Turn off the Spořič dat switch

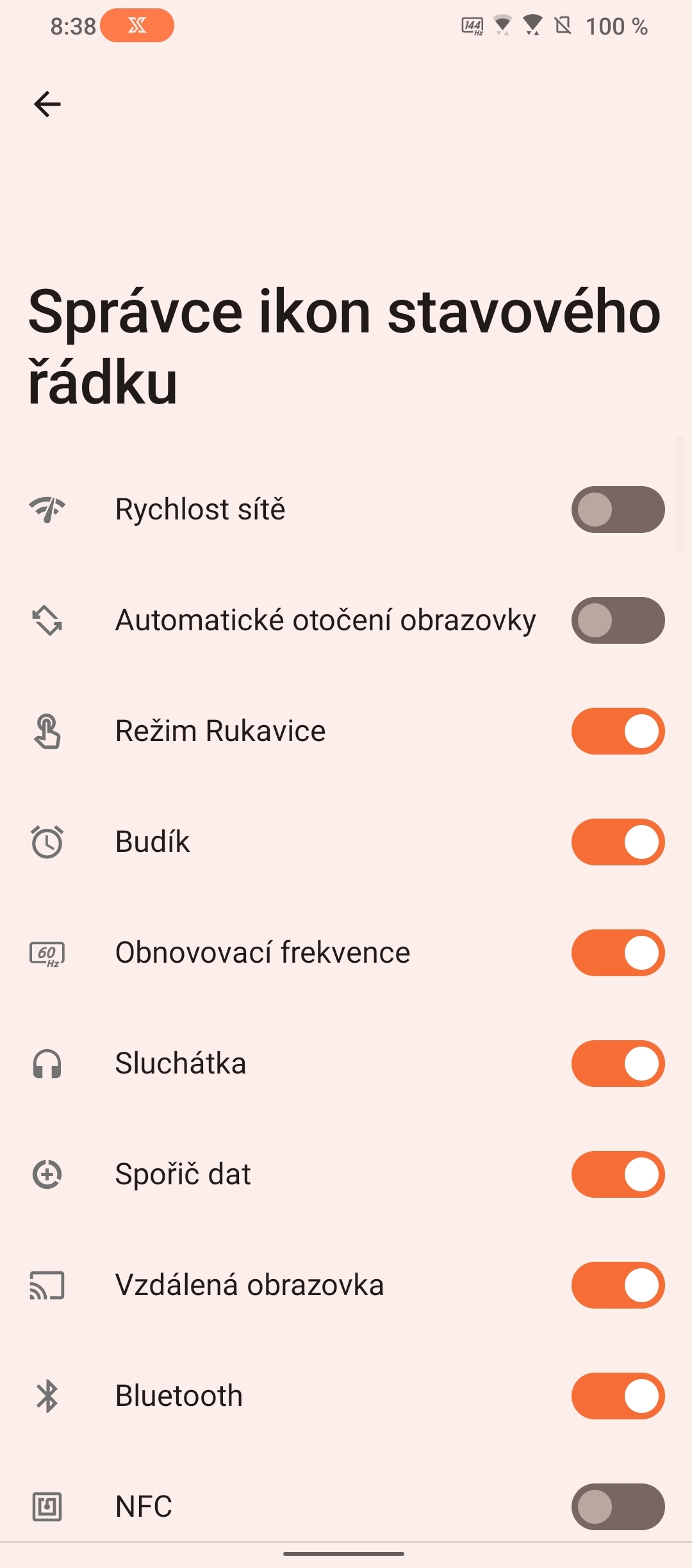[617, 1173]
